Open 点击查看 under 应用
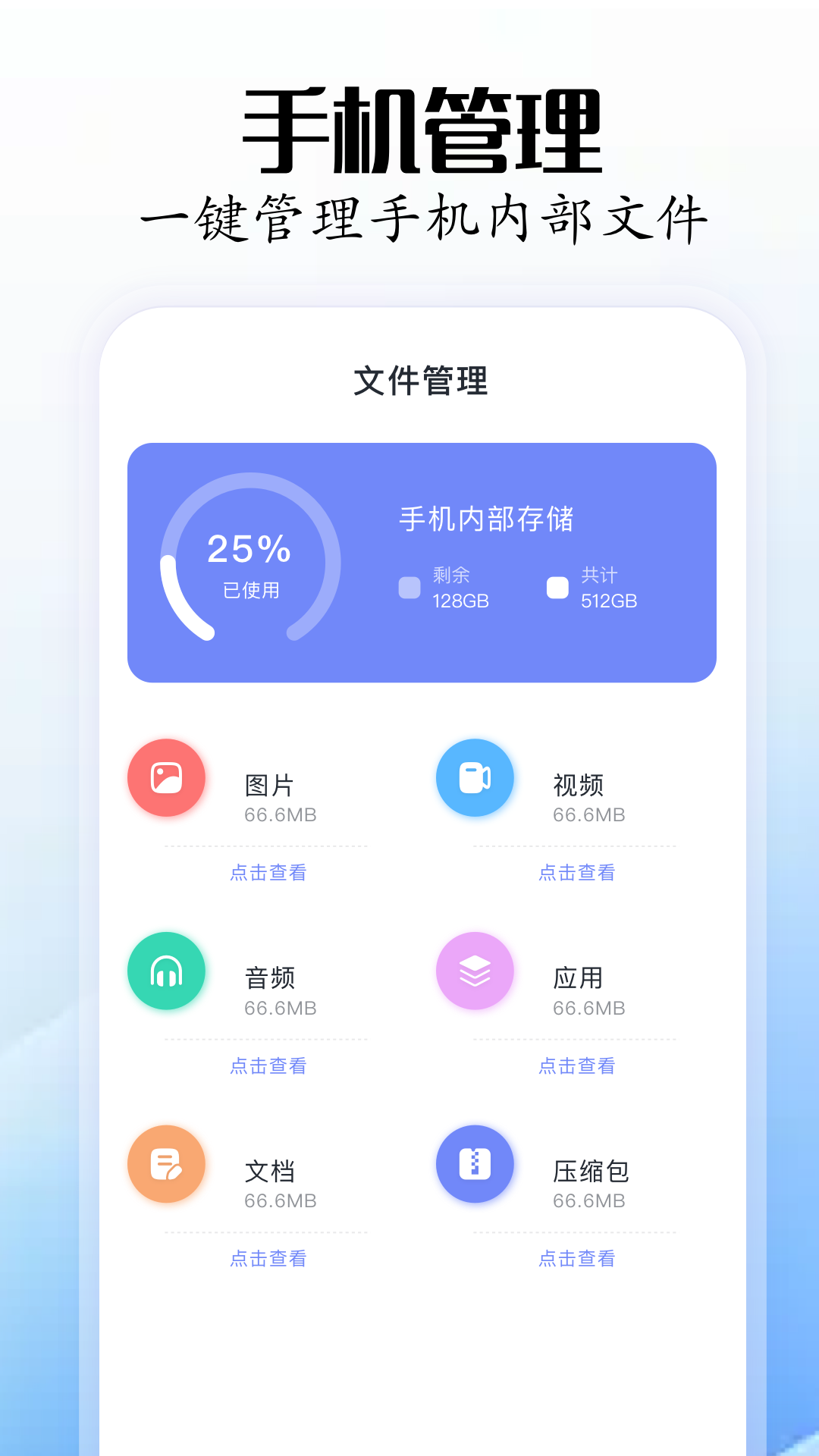 (578, 1066)
